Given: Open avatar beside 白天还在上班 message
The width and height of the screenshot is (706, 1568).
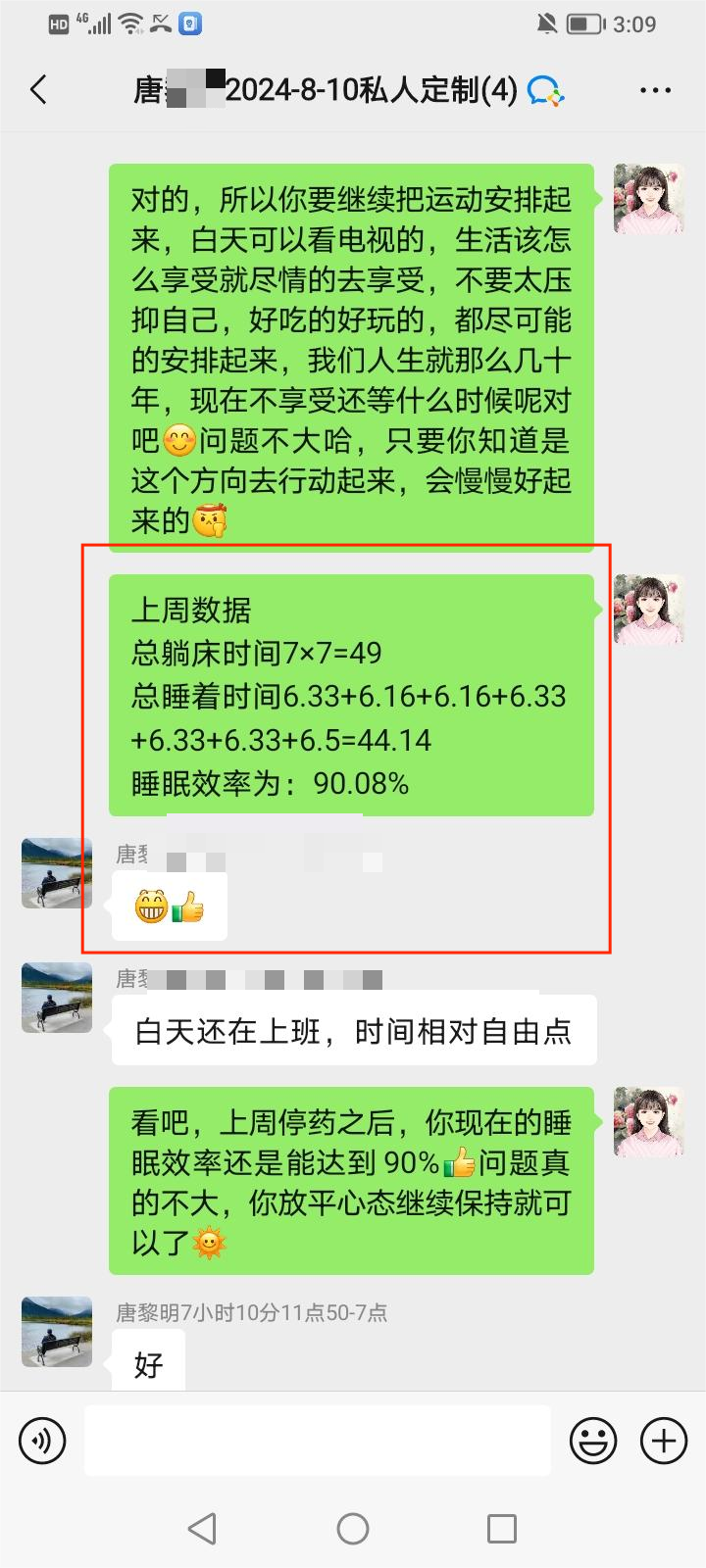Looking at the screenshot, I should pos(57,998).
